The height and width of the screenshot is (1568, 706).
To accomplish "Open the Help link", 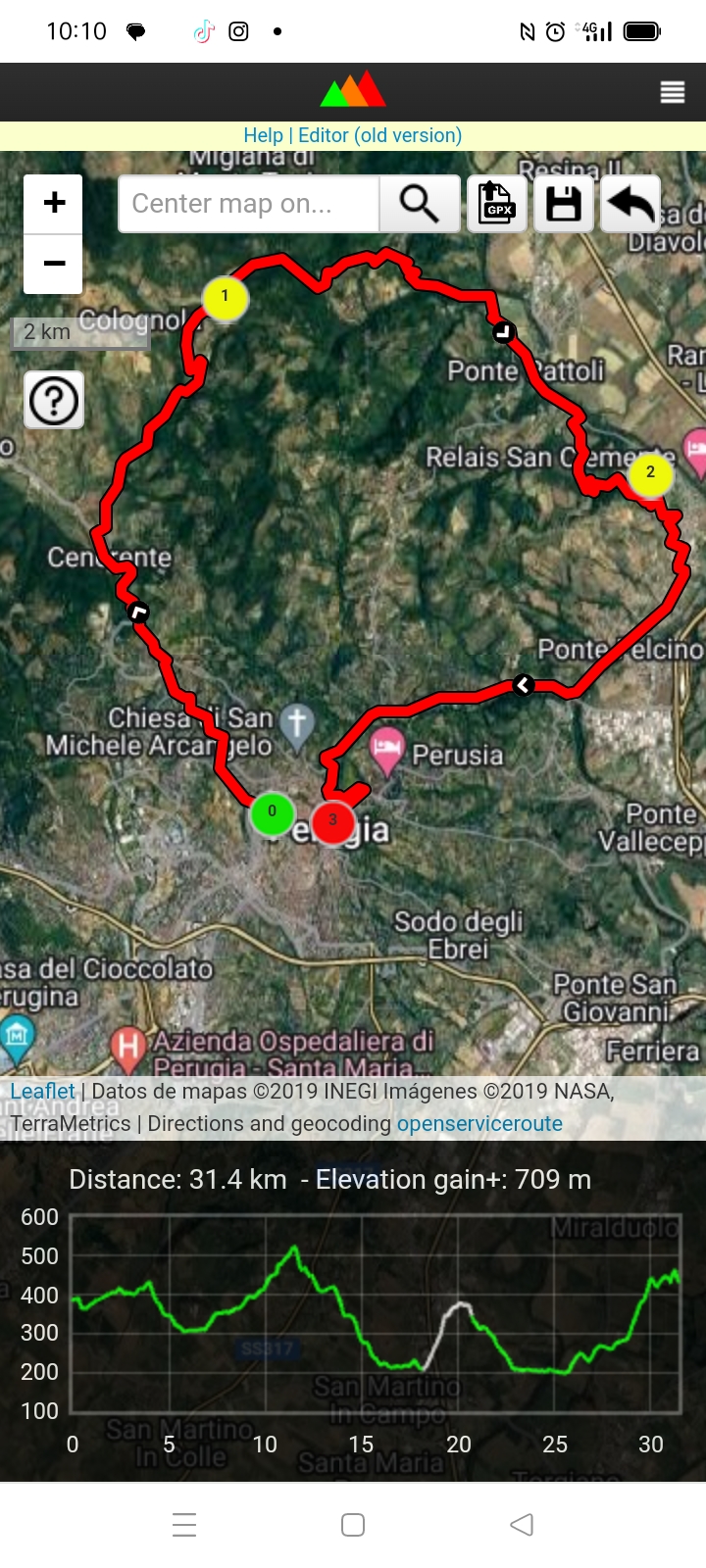I will pos(263,135).
